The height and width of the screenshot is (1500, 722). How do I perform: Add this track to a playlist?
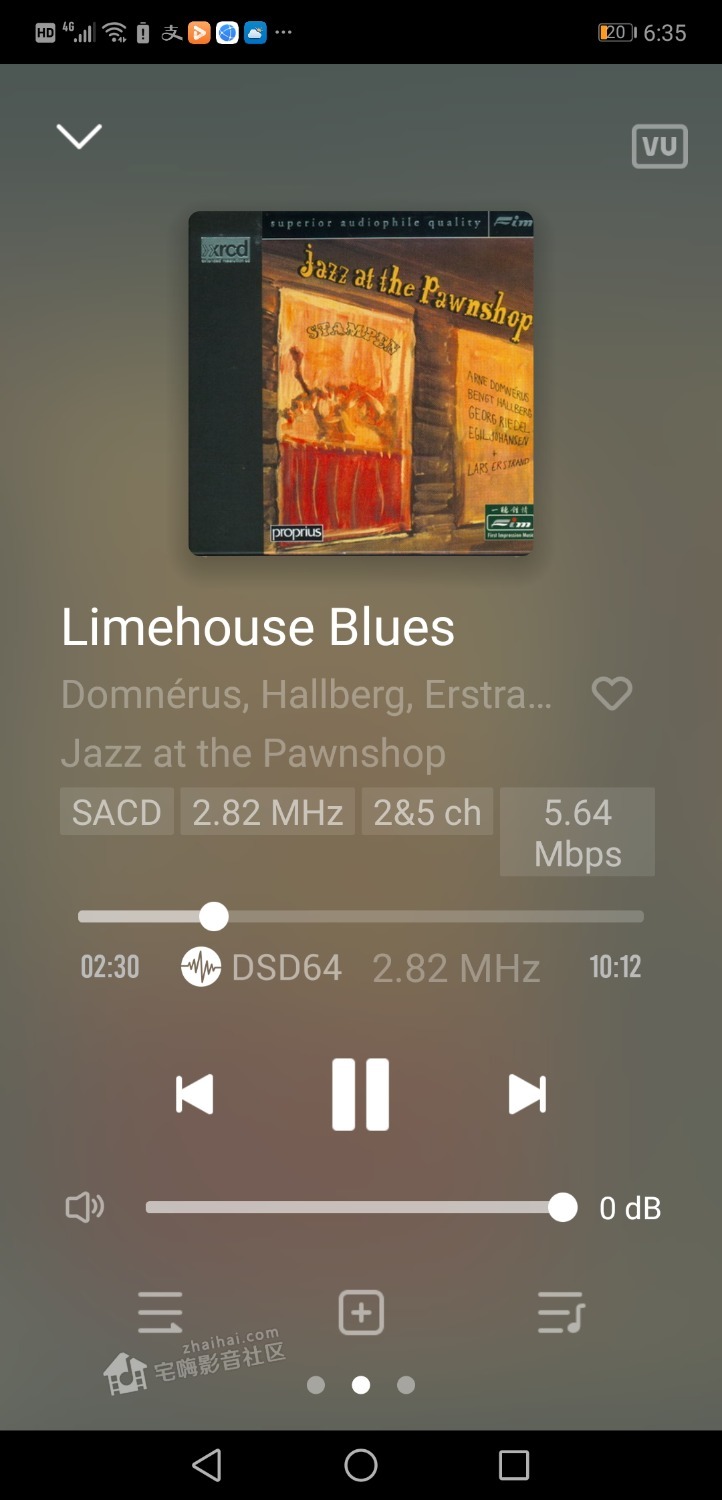pyautogui.click(x=361, y=1312)
